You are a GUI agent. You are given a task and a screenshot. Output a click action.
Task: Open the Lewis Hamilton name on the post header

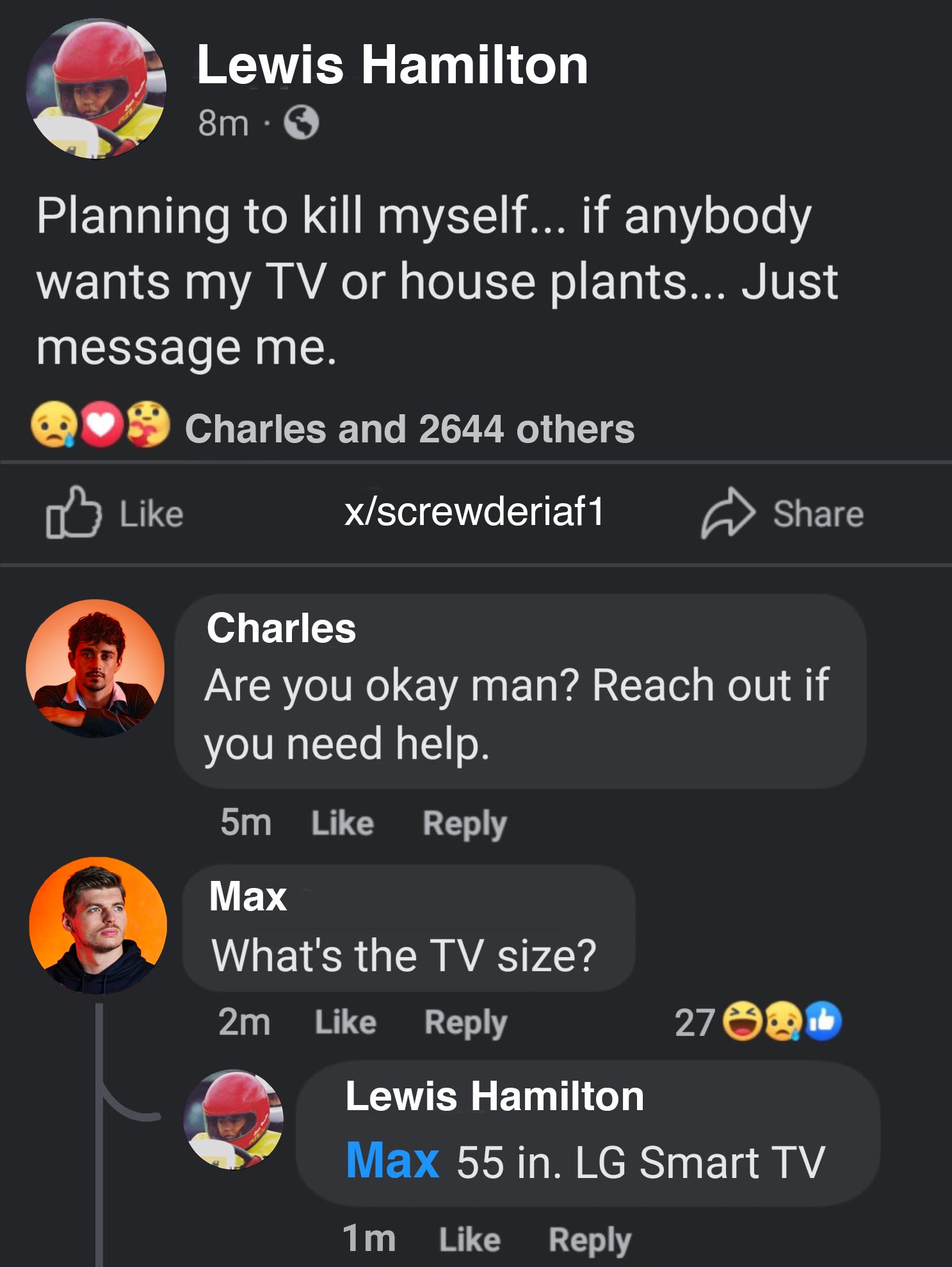[x=392, y=65]
